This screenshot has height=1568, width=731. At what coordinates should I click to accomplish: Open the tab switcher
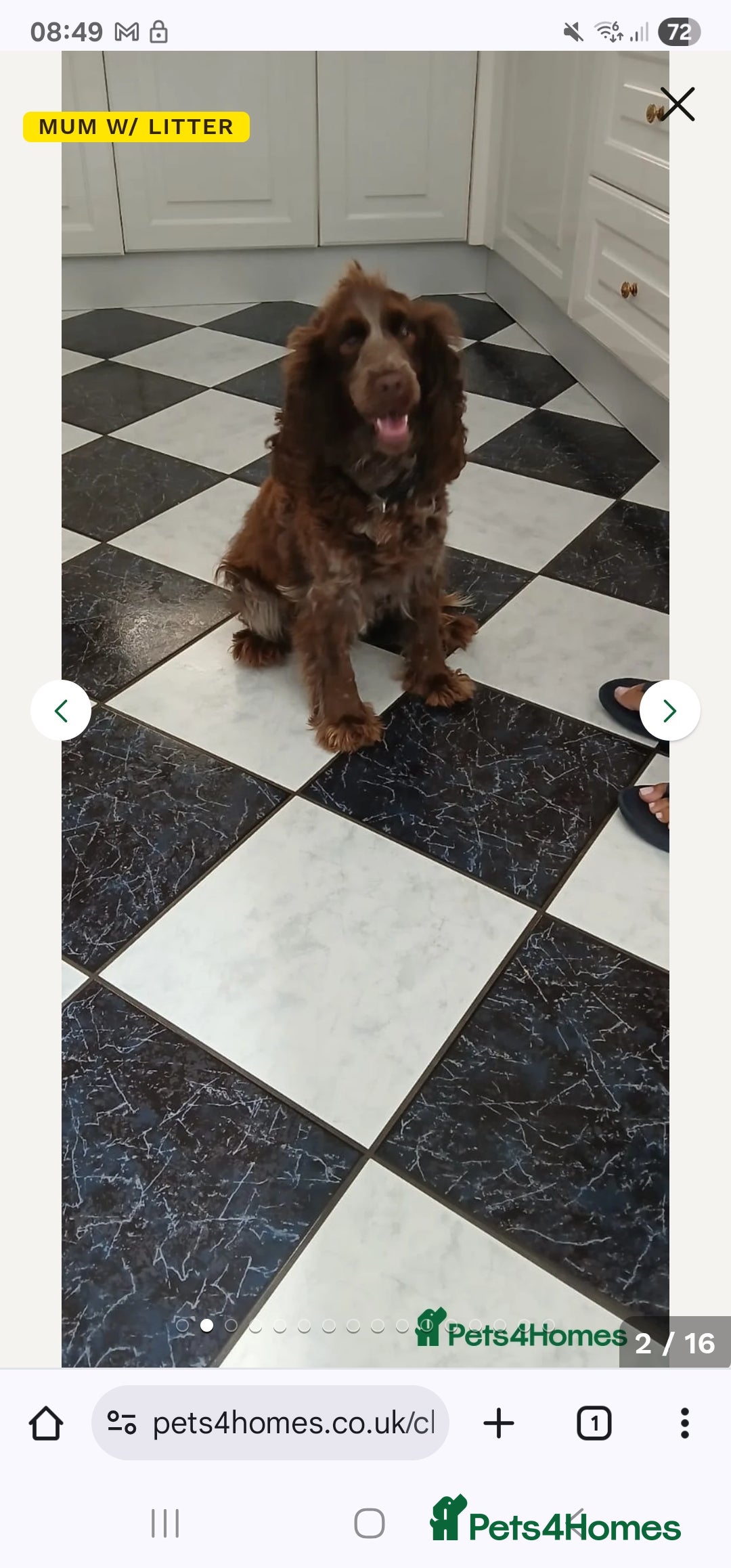tap(594, 1422)
